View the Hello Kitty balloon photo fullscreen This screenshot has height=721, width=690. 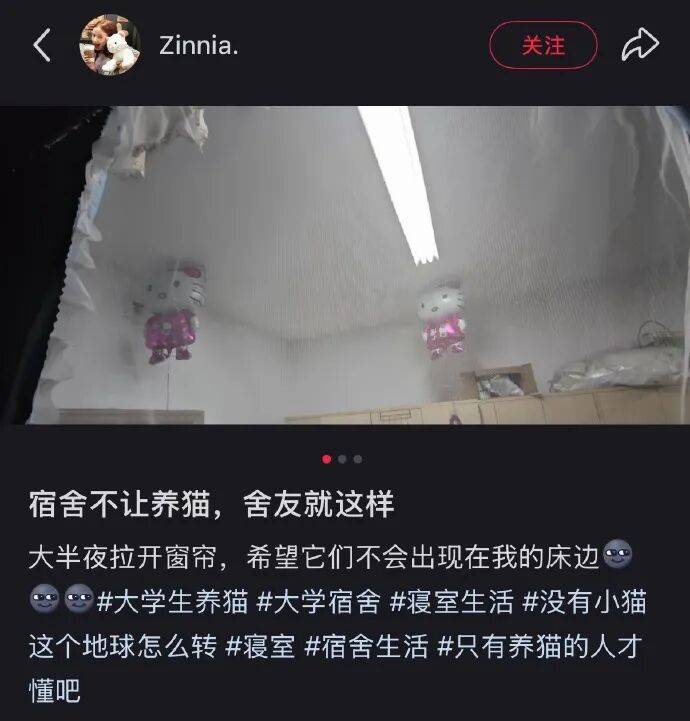coord(345,265)
